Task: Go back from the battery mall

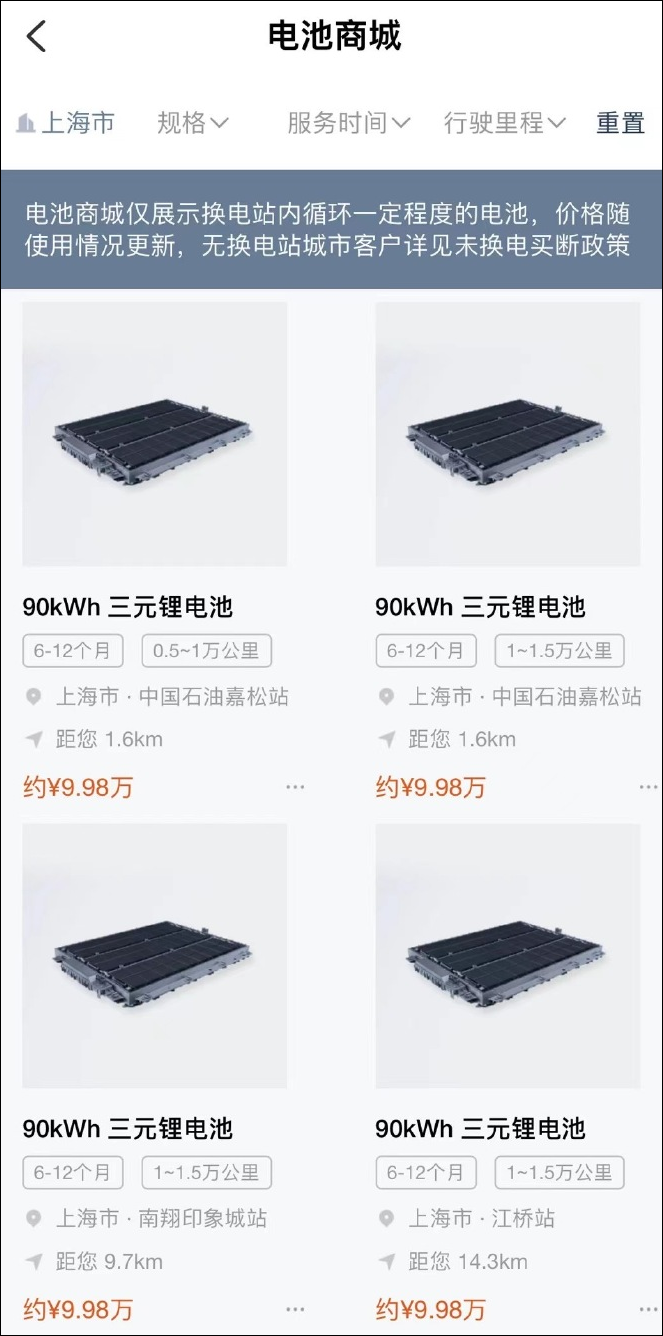Action: click(x=36, y=37)
